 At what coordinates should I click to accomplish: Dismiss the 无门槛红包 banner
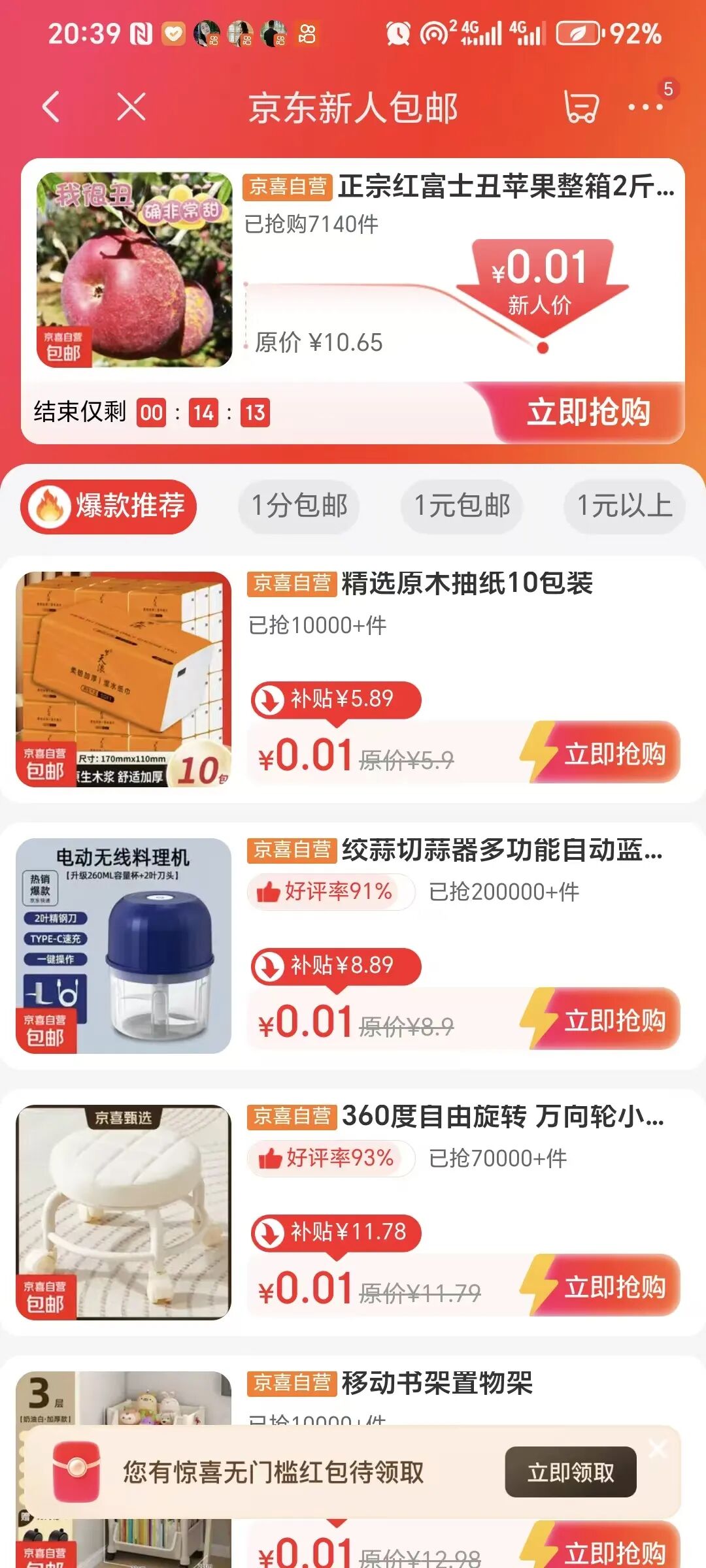coord(658,1448)
